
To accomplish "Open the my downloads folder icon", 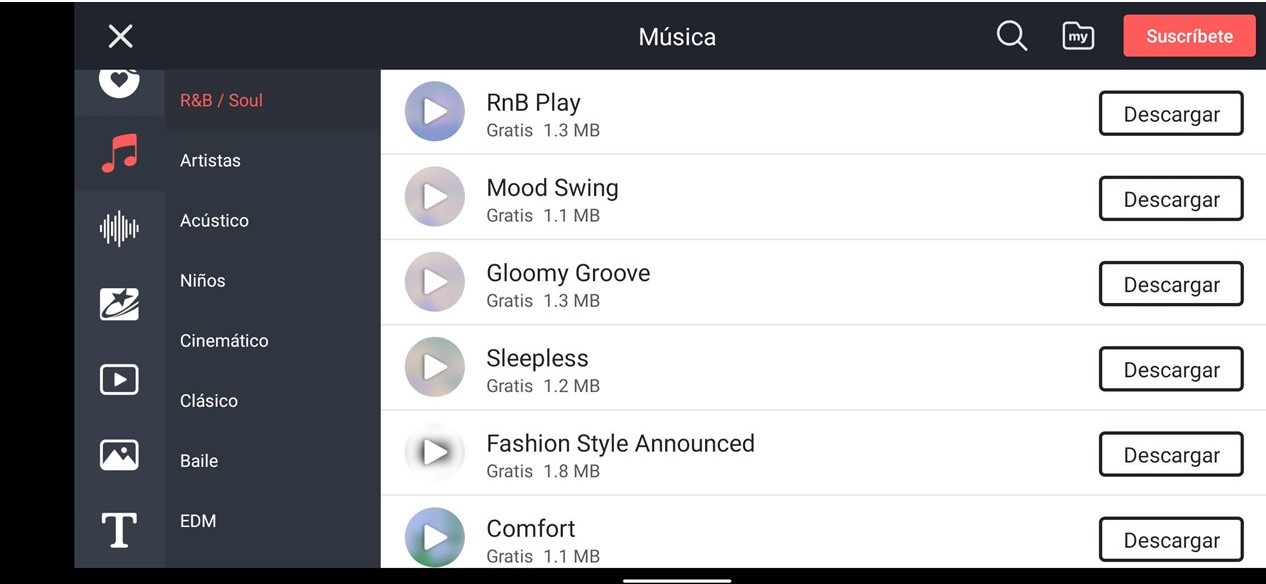I will [1077, 37].
